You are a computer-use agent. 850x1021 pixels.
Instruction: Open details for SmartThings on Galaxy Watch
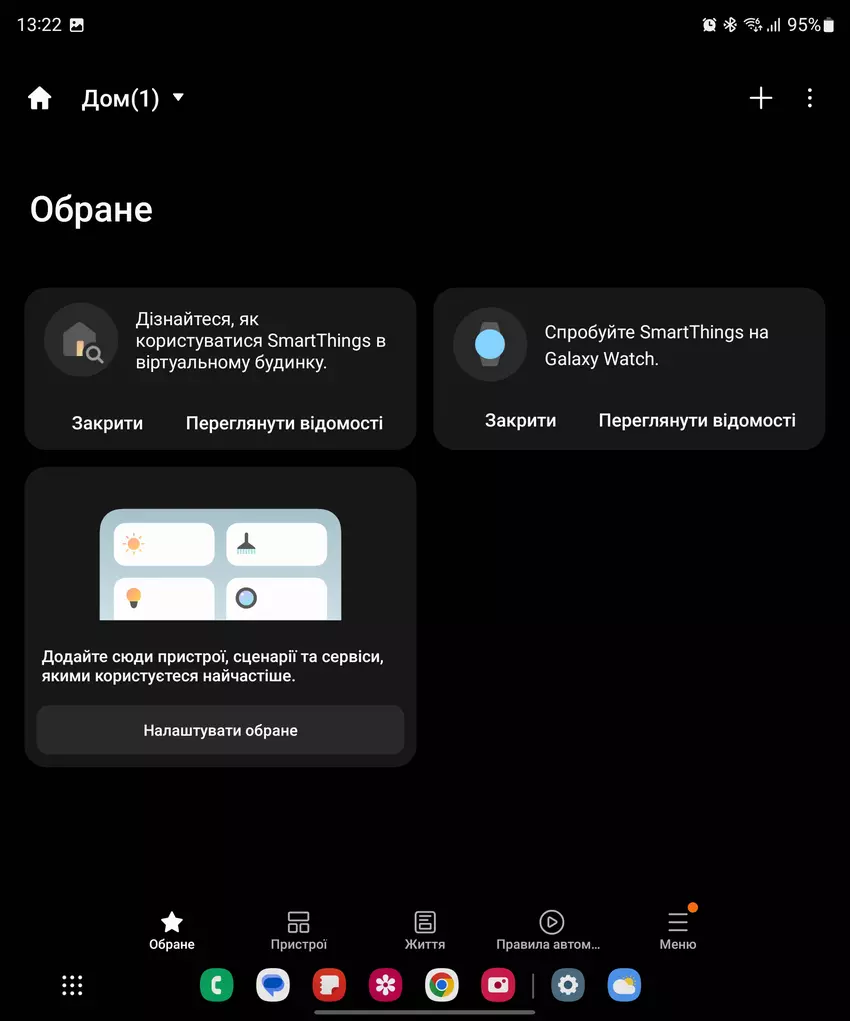(x=697, y=421)
